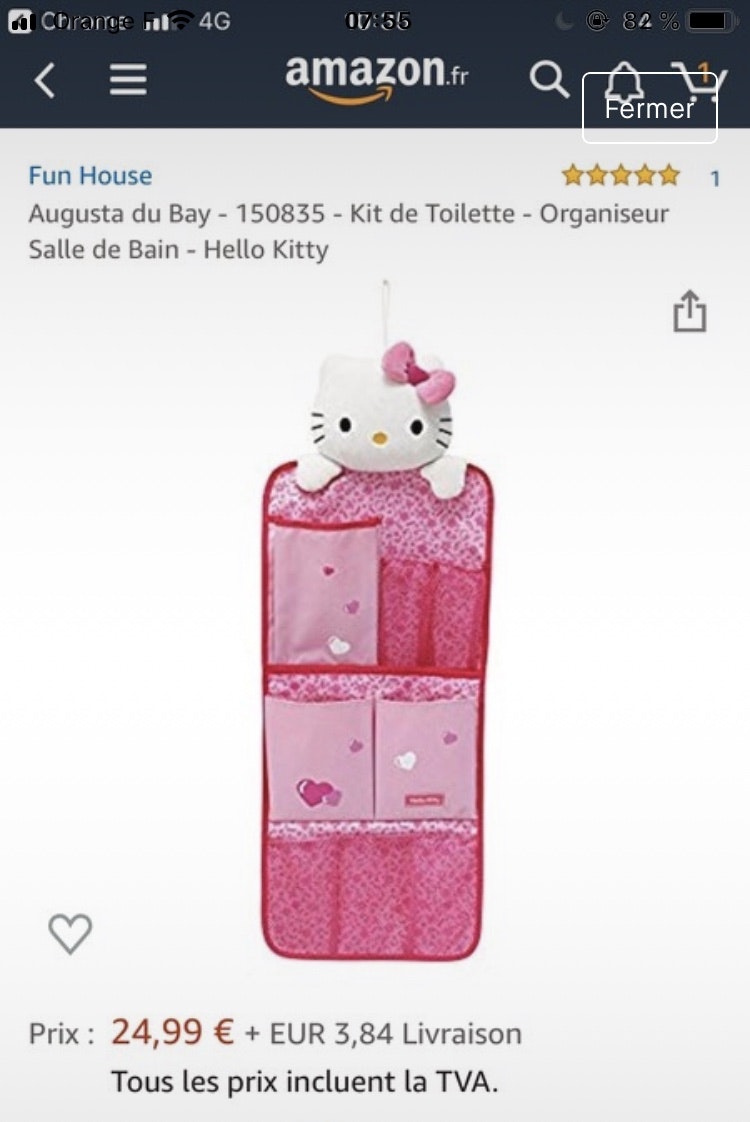The height and width of the screenshot is (1122, 750).
Task: Share this Hello Kitty product
Action: 689,312
